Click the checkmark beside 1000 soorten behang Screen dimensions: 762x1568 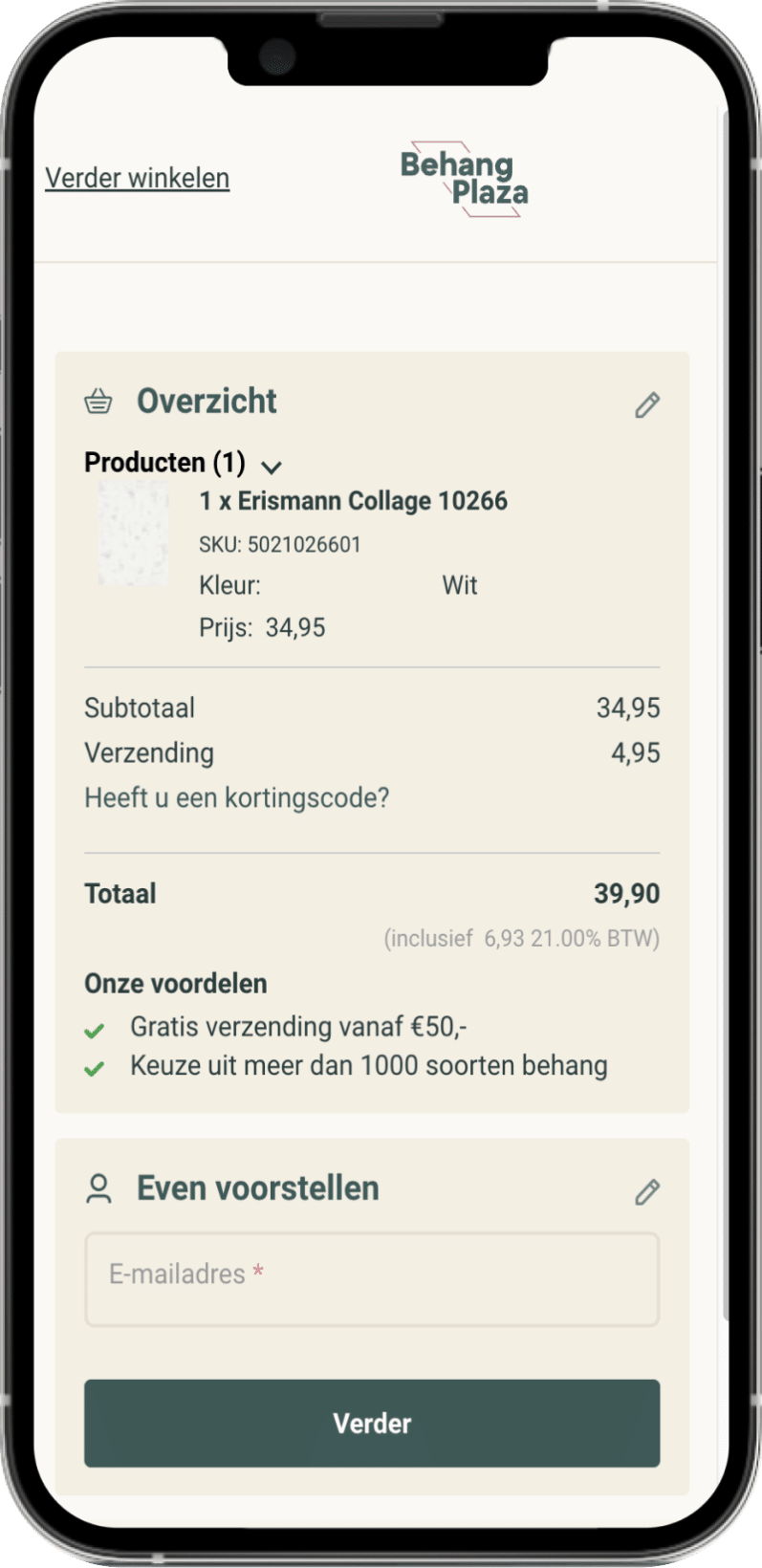click(x=96, y=1067)
